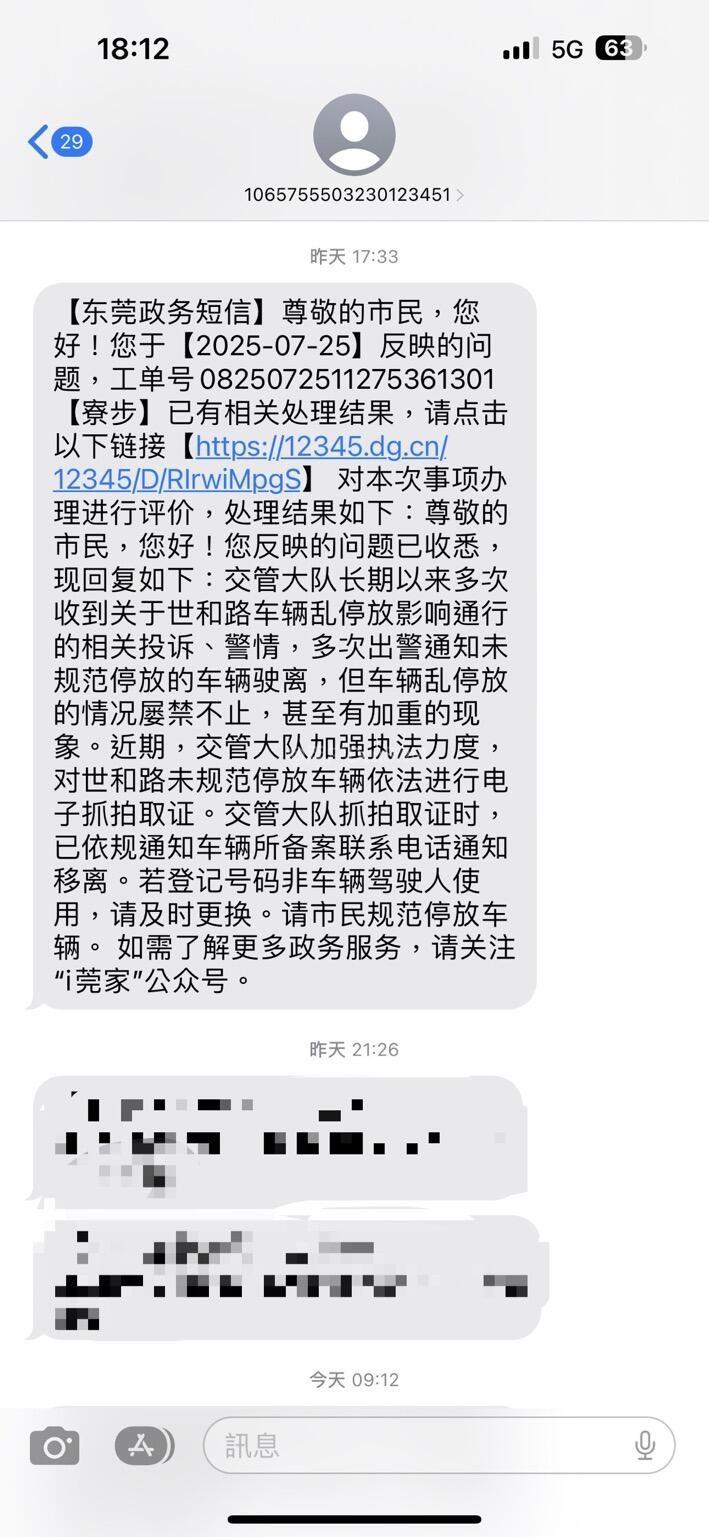This screenshot has width=709, height=1537.
Task: Open the App Store apps drawer
Action: 144,1445
